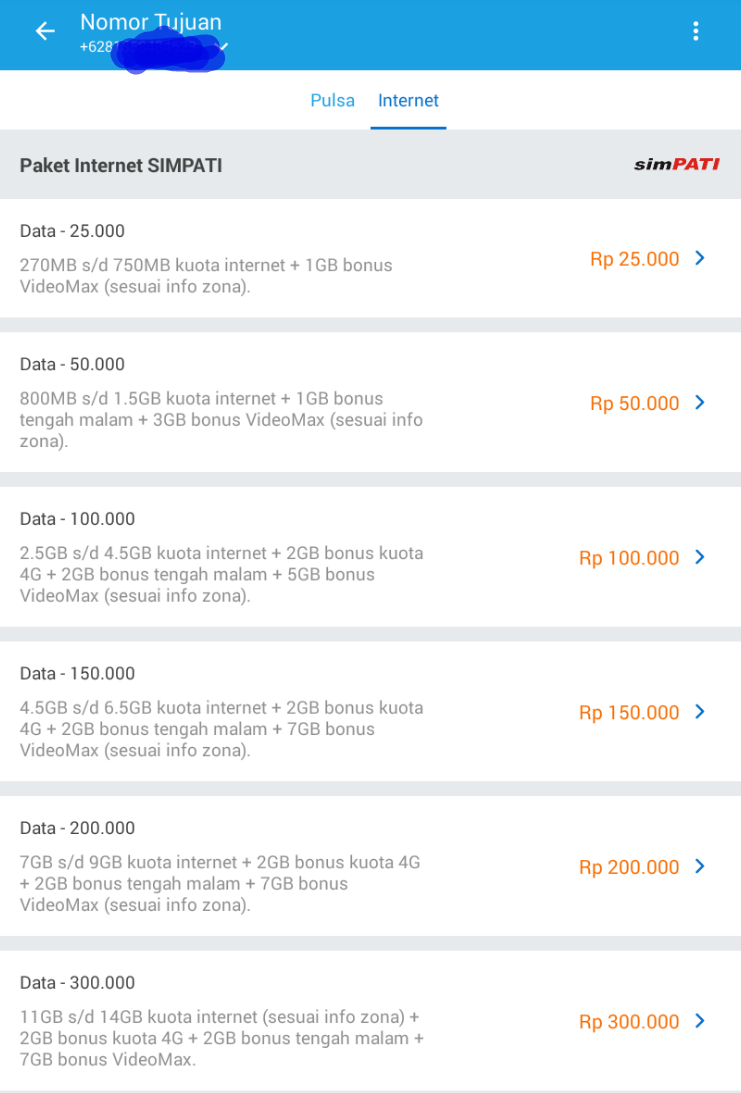This screenshot has height=1093, width=741.
Task: Click the Rp 150.000 price link
Action: pos(628,712)
